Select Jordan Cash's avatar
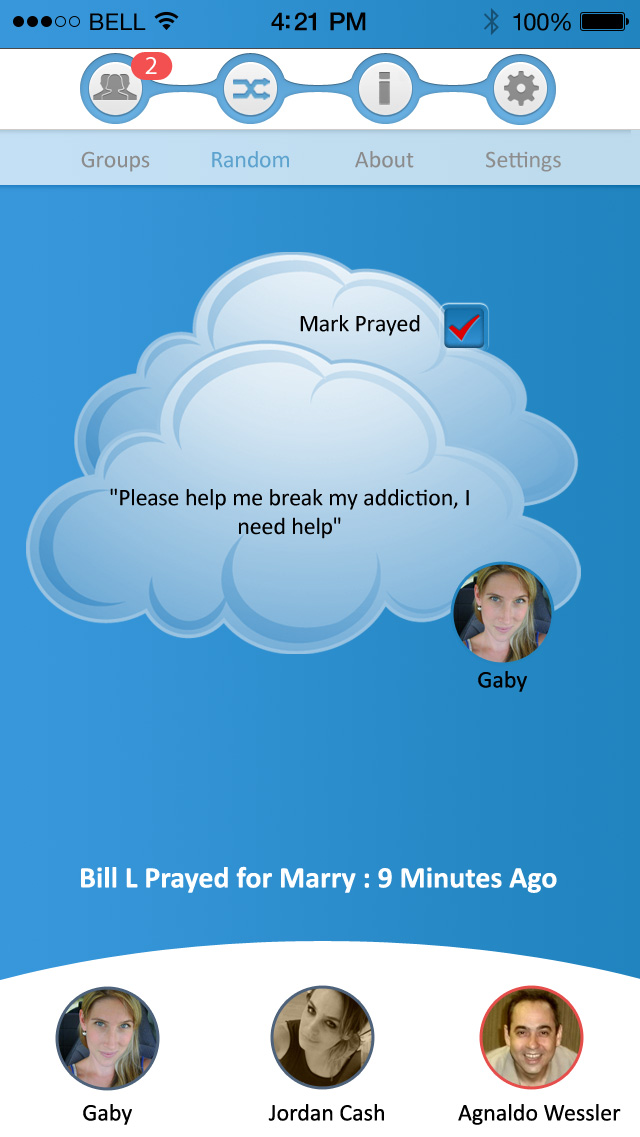Viewport: 640px width, 1137px height. [x=323, y=1038]
